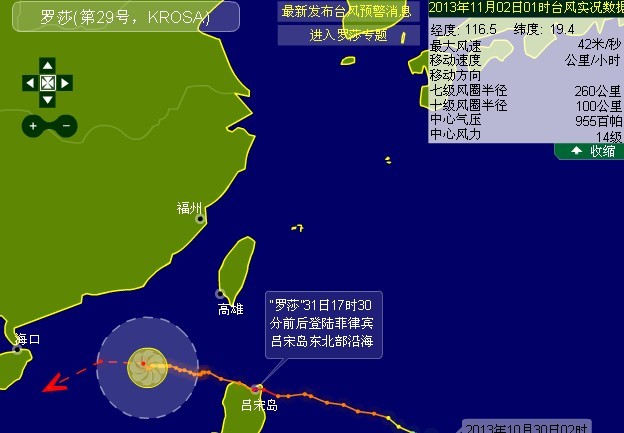
Task: Pan the map right with the right arrow
Action: [65, 83]
